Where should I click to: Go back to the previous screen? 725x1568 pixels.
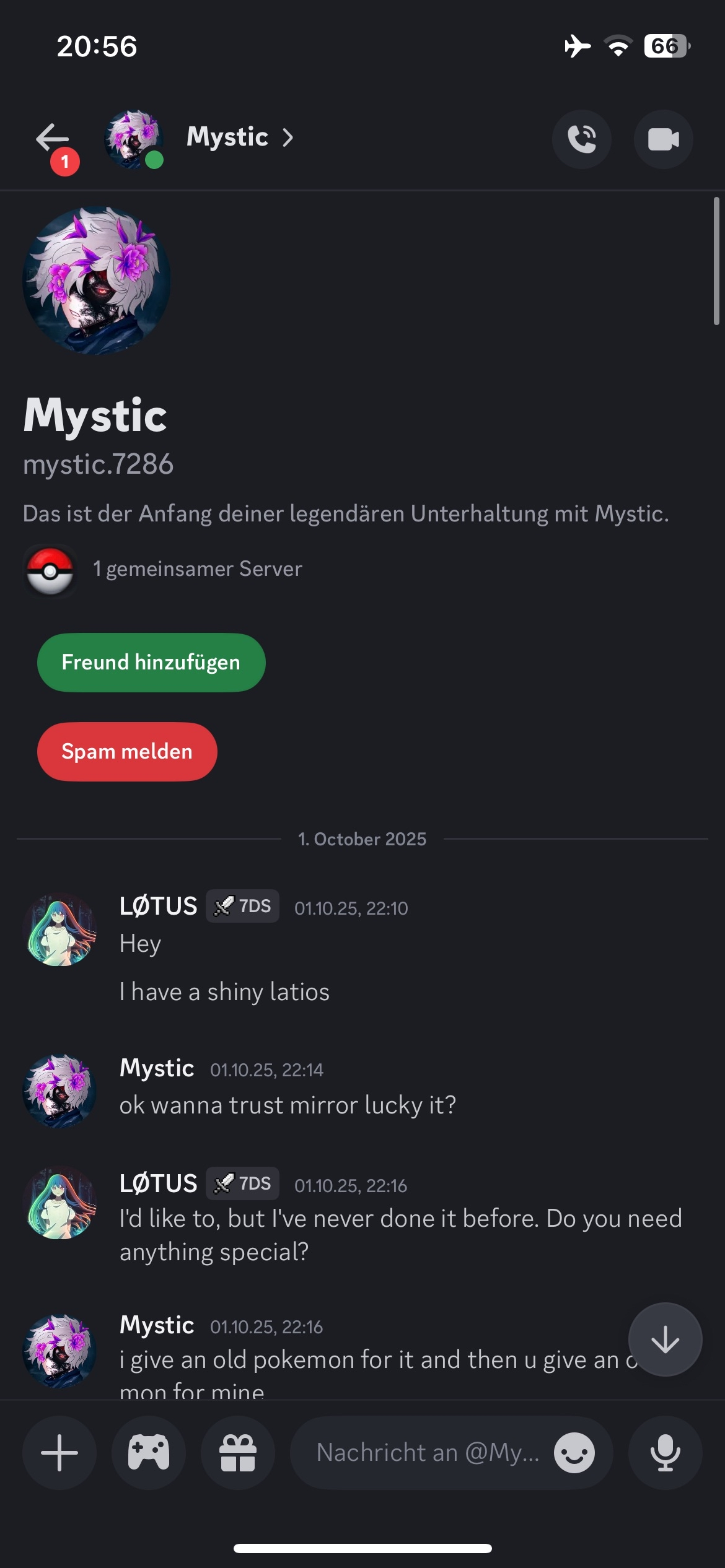click(x=53, y=139)
